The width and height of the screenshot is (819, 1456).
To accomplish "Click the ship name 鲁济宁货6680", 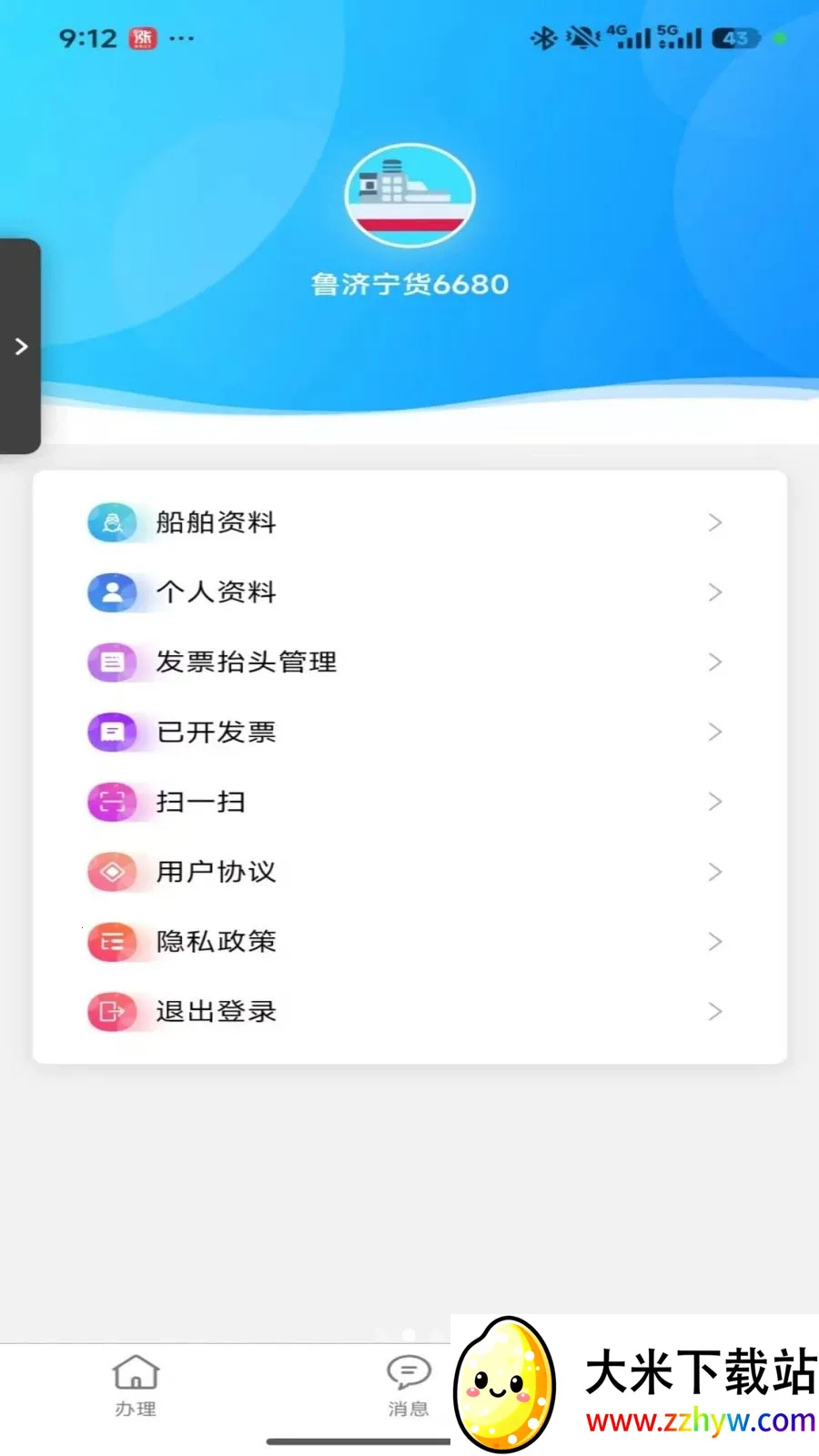I will point(409,284).
